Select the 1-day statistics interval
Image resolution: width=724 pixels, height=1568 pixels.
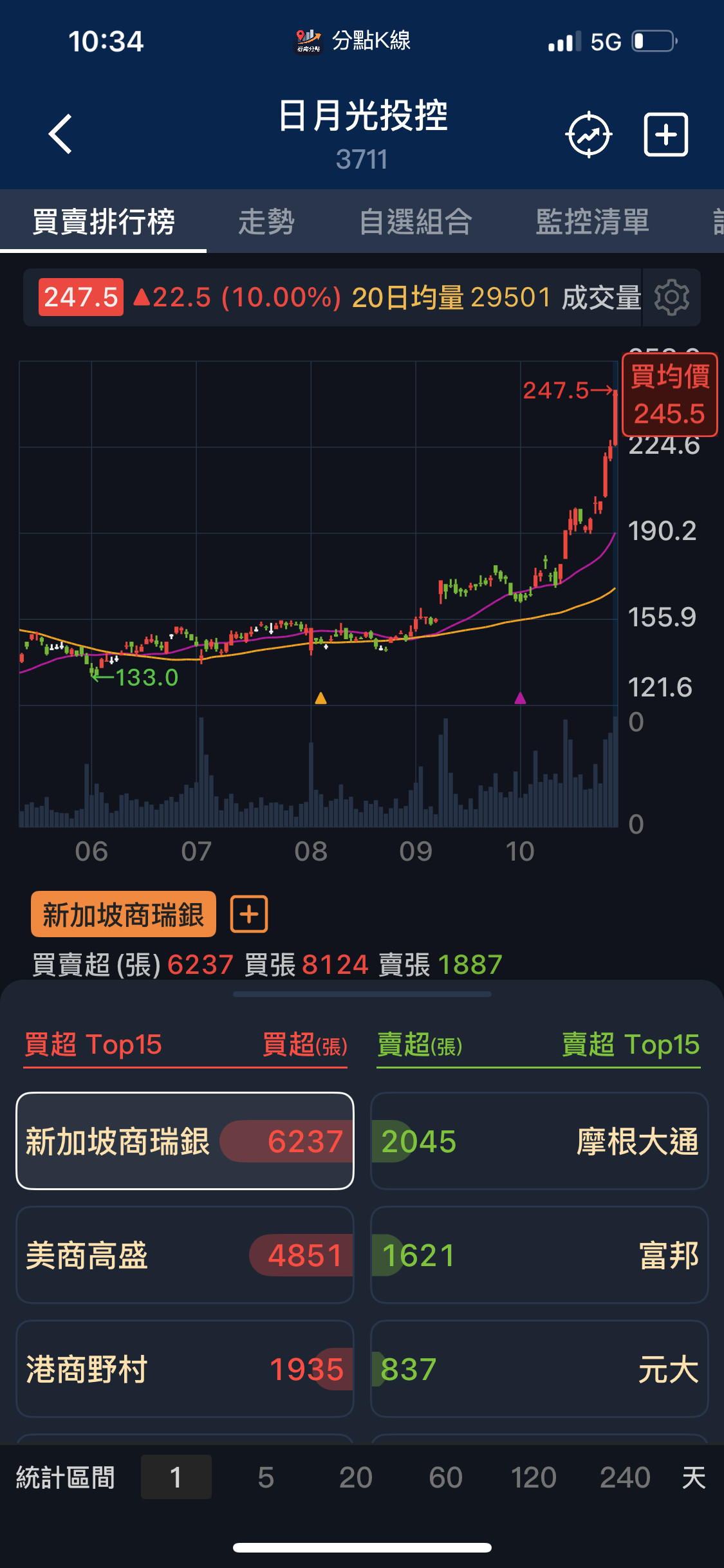tap(176, 1477)
